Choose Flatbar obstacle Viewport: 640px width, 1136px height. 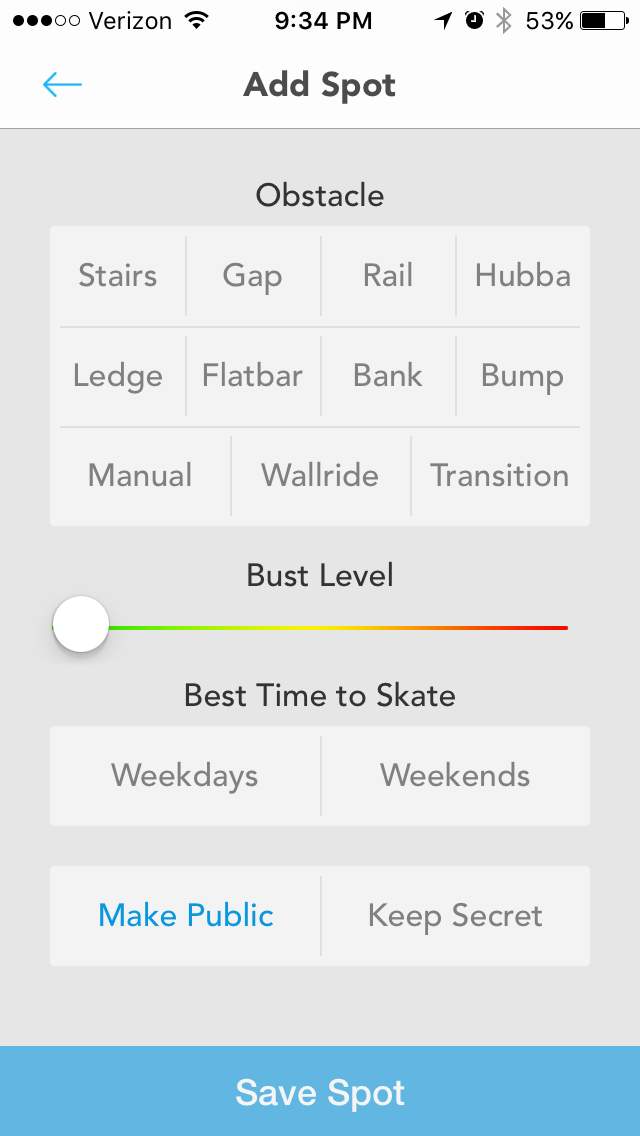[x=252, y=376]
